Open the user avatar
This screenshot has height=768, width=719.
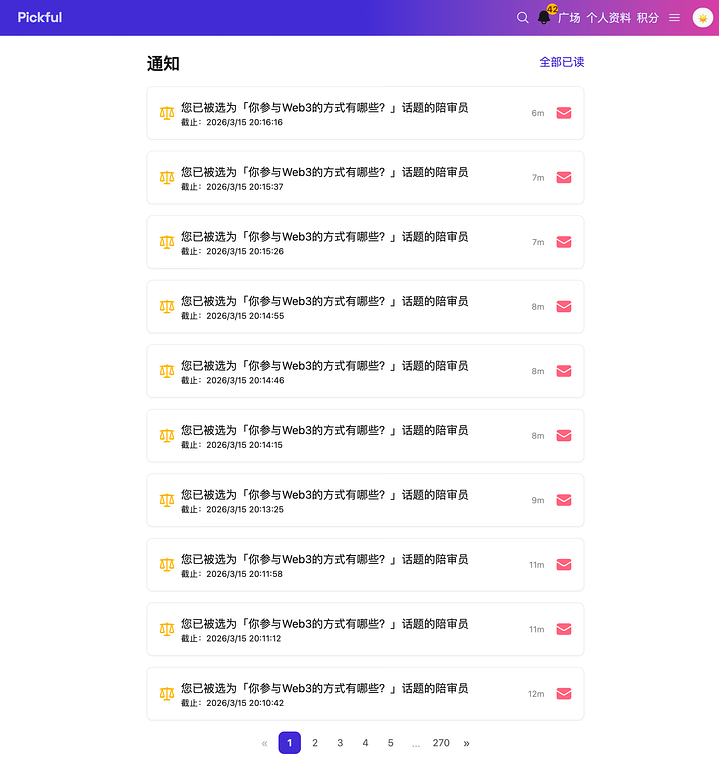tap(702, 18)
